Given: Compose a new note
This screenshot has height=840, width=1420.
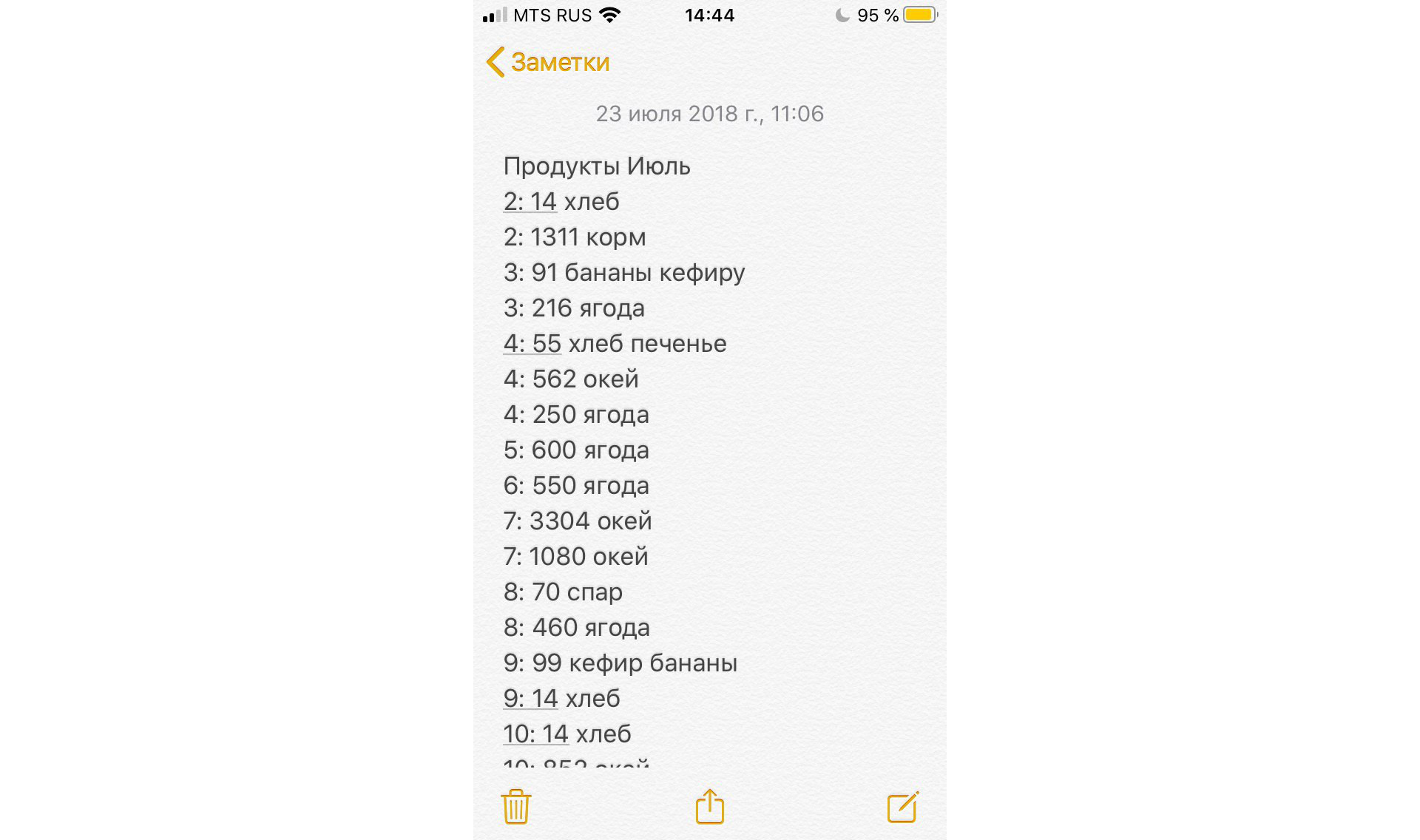Looking at the screenshot, I should (902, 806).
